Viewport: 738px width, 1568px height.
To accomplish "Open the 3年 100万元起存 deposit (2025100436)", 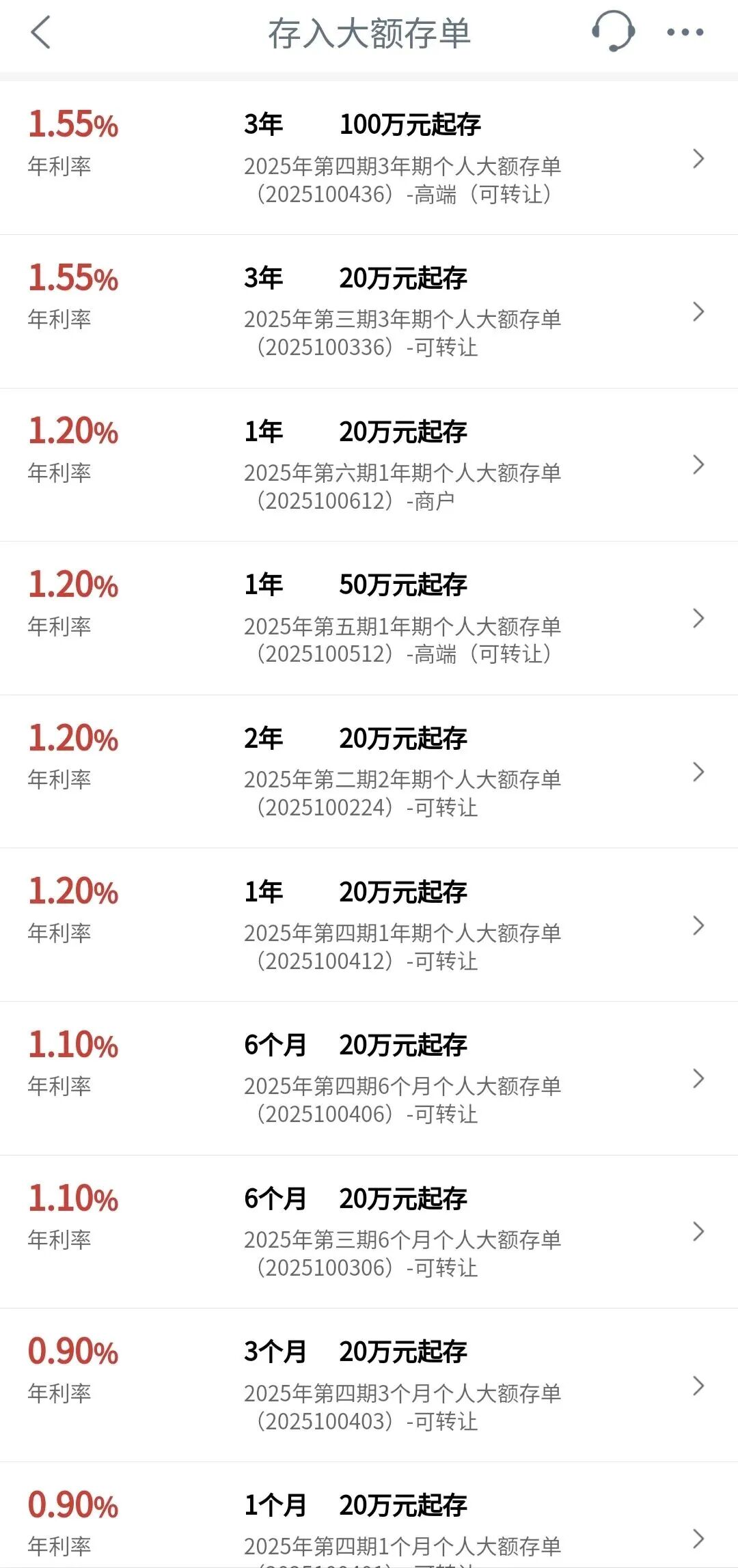I will coord(369,158).
